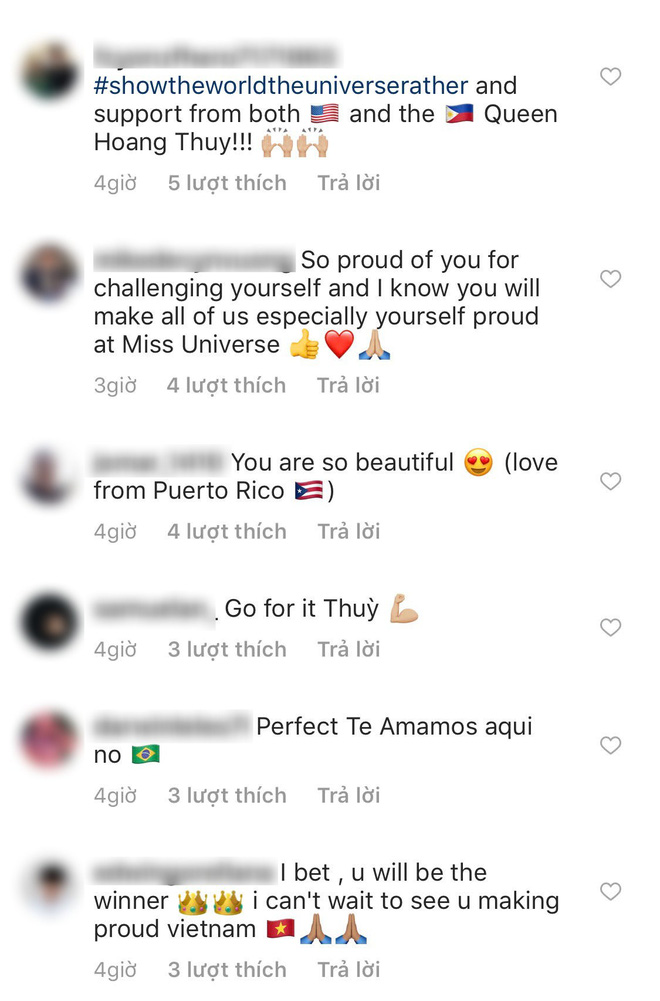Like the 'Go for it Thuỳ' comment
Image resolution: width=660 pixels, height=1001 pixels.
[610, 627]
